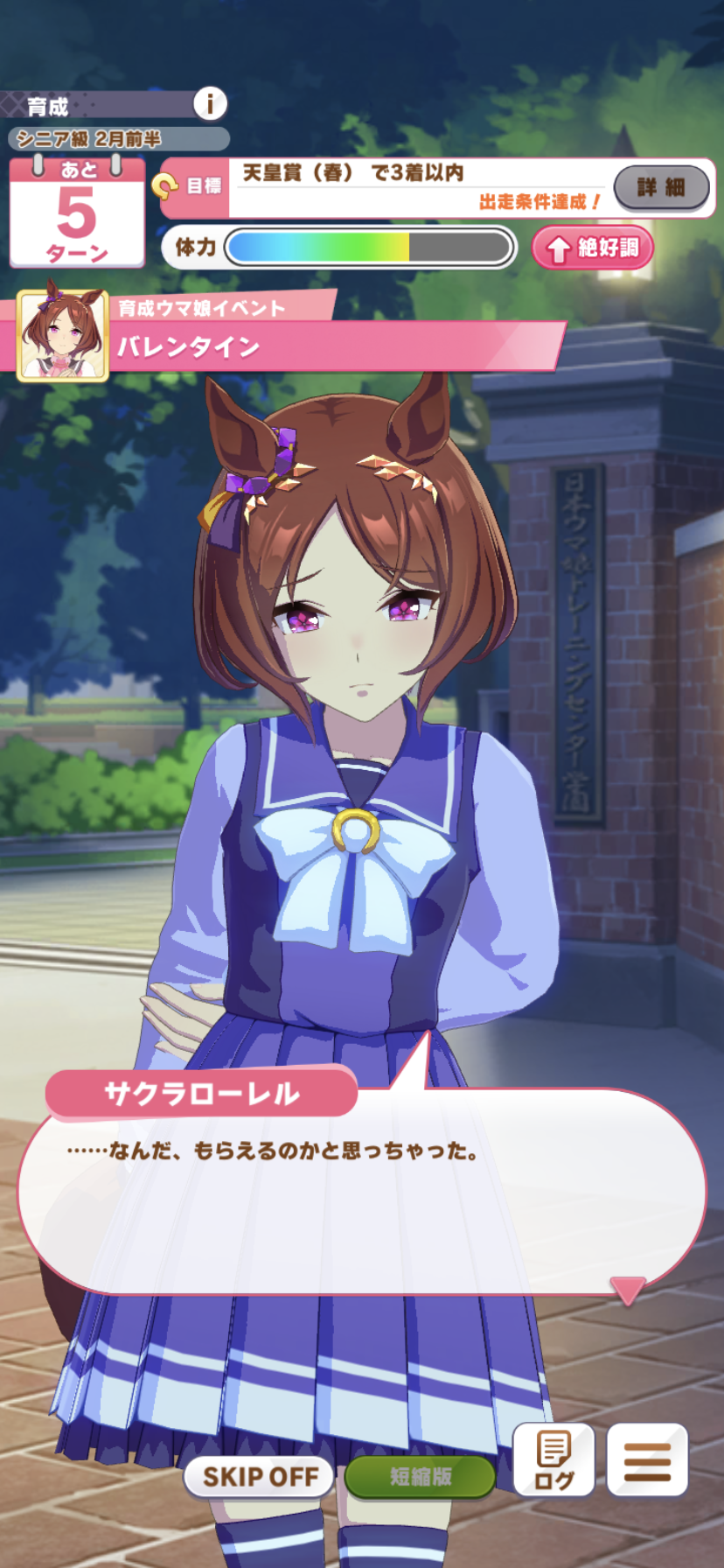Screen dimensions: 724x1568
Task: Open the training info icon
Action: click(210, 104)
